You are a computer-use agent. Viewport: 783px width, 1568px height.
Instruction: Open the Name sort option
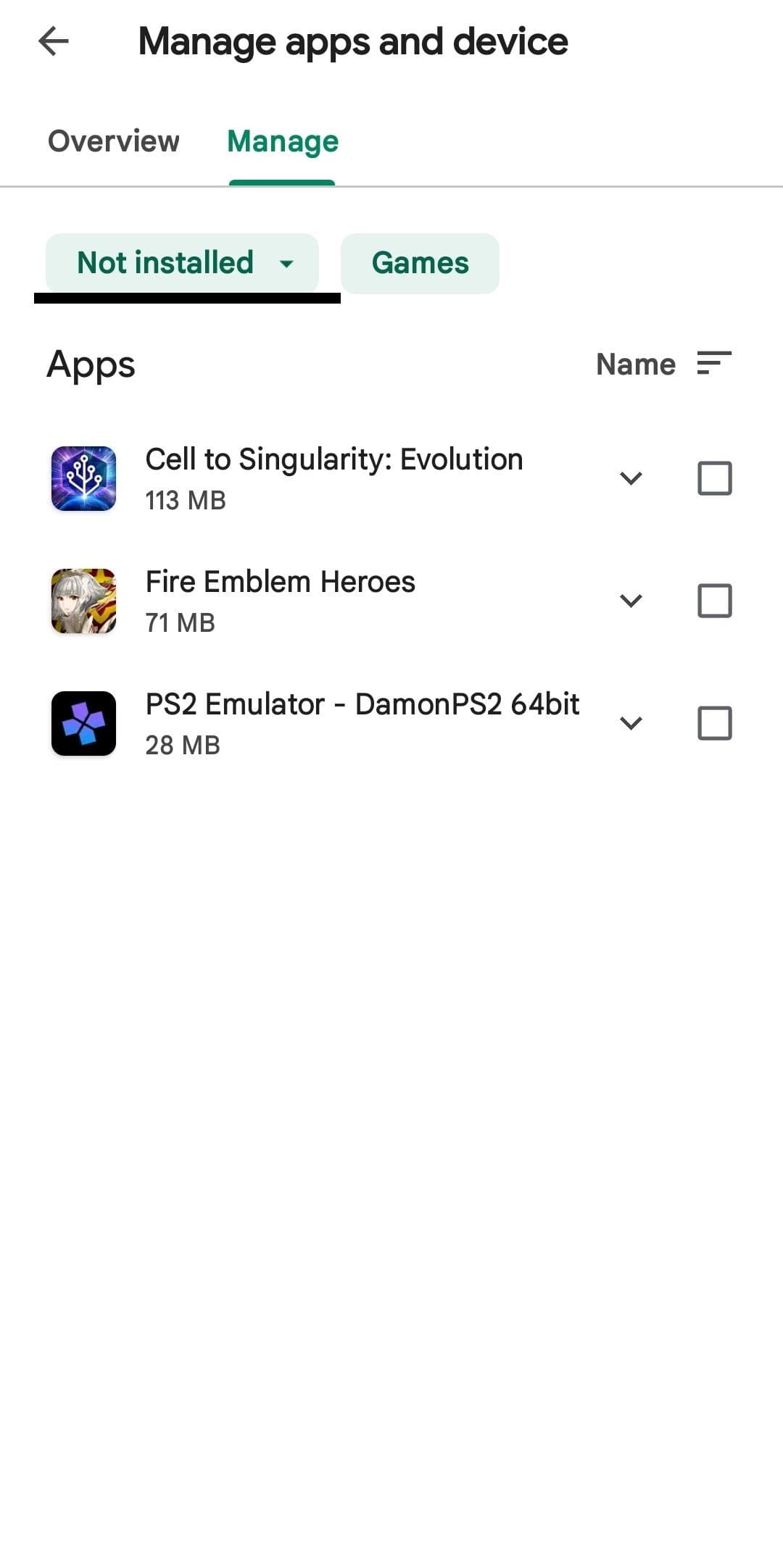coord(634,364)
